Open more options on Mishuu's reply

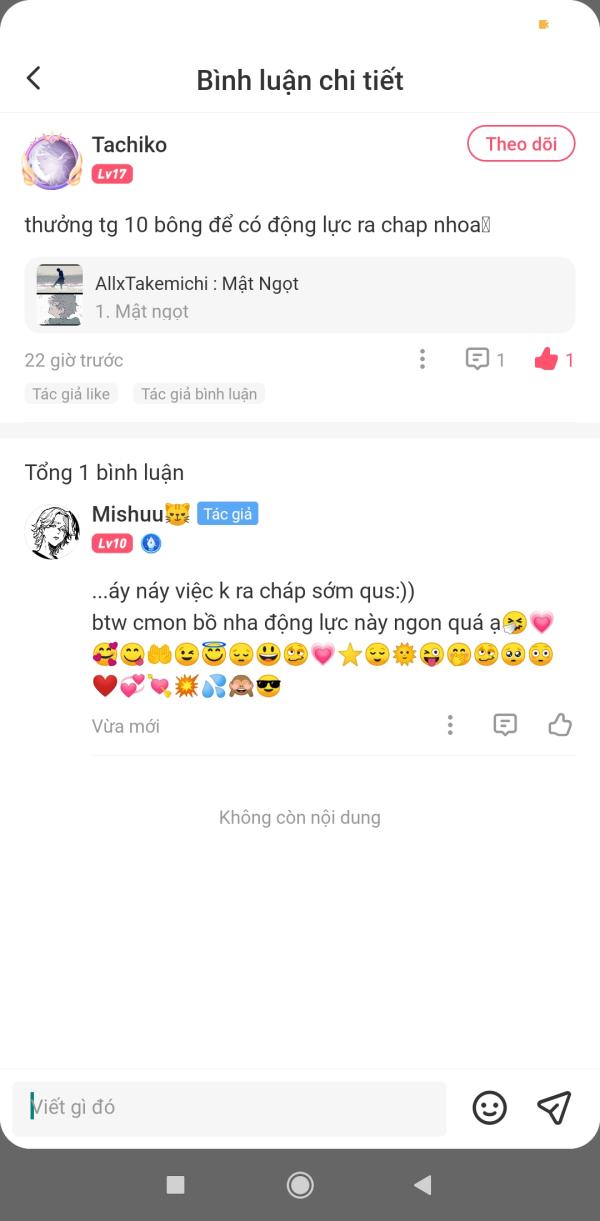pyautogui.click(x=450, y=725)
